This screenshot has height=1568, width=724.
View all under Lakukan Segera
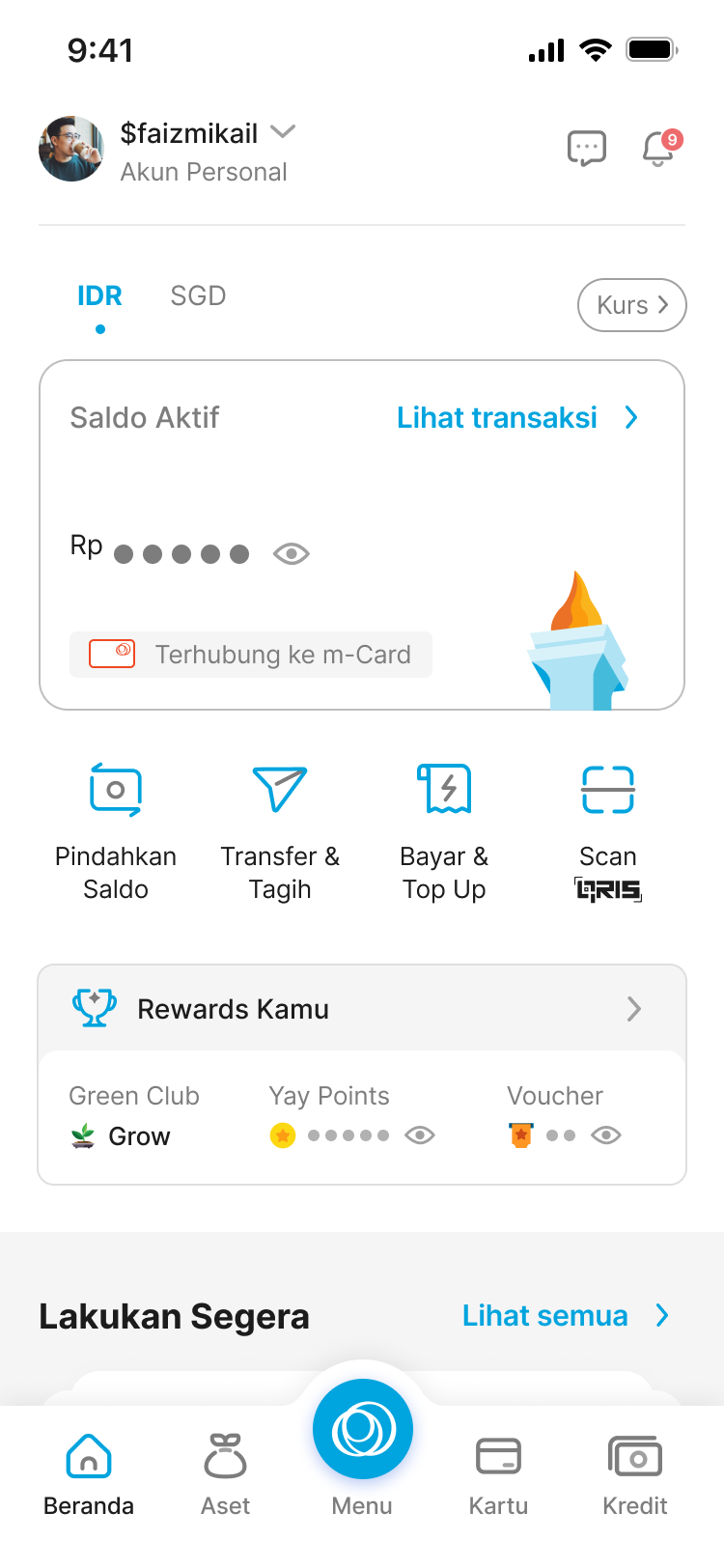coord(565,1316)
